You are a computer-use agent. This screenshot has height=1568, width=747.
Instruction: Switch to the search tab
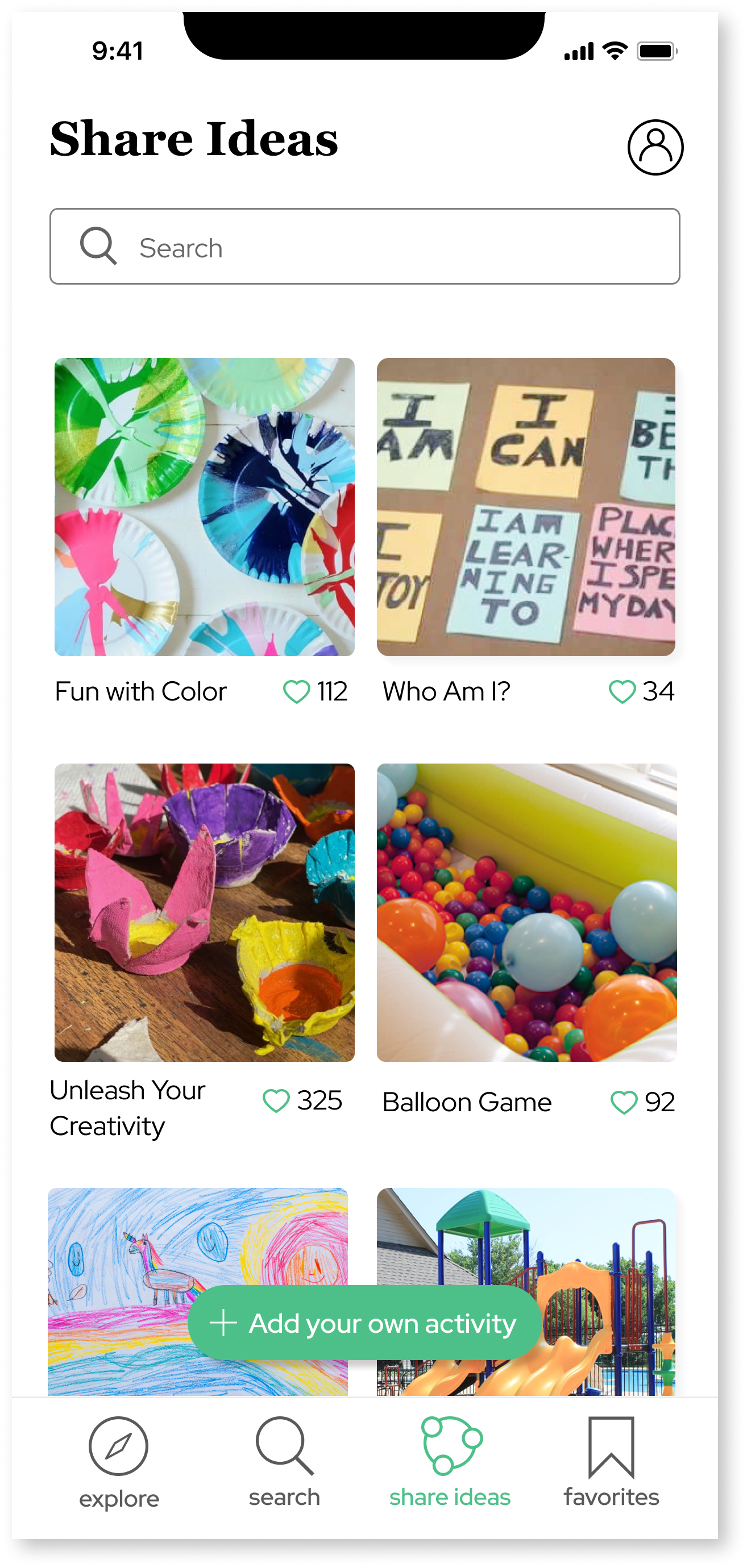pyautogui.click(x=284, y=1461)
